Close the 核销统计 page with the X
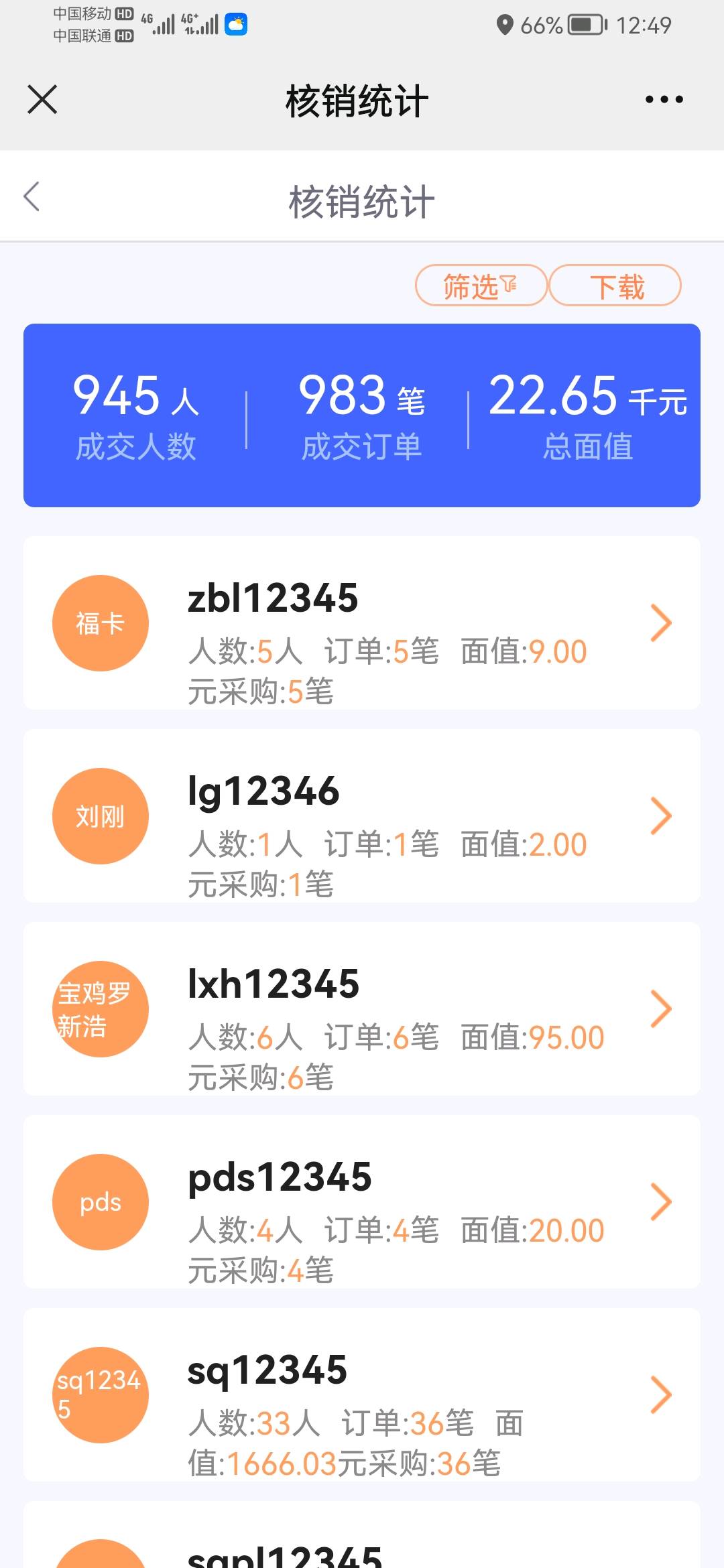Screen dimensions: 724x1568 pyautogui.click(x=42, y=100)
